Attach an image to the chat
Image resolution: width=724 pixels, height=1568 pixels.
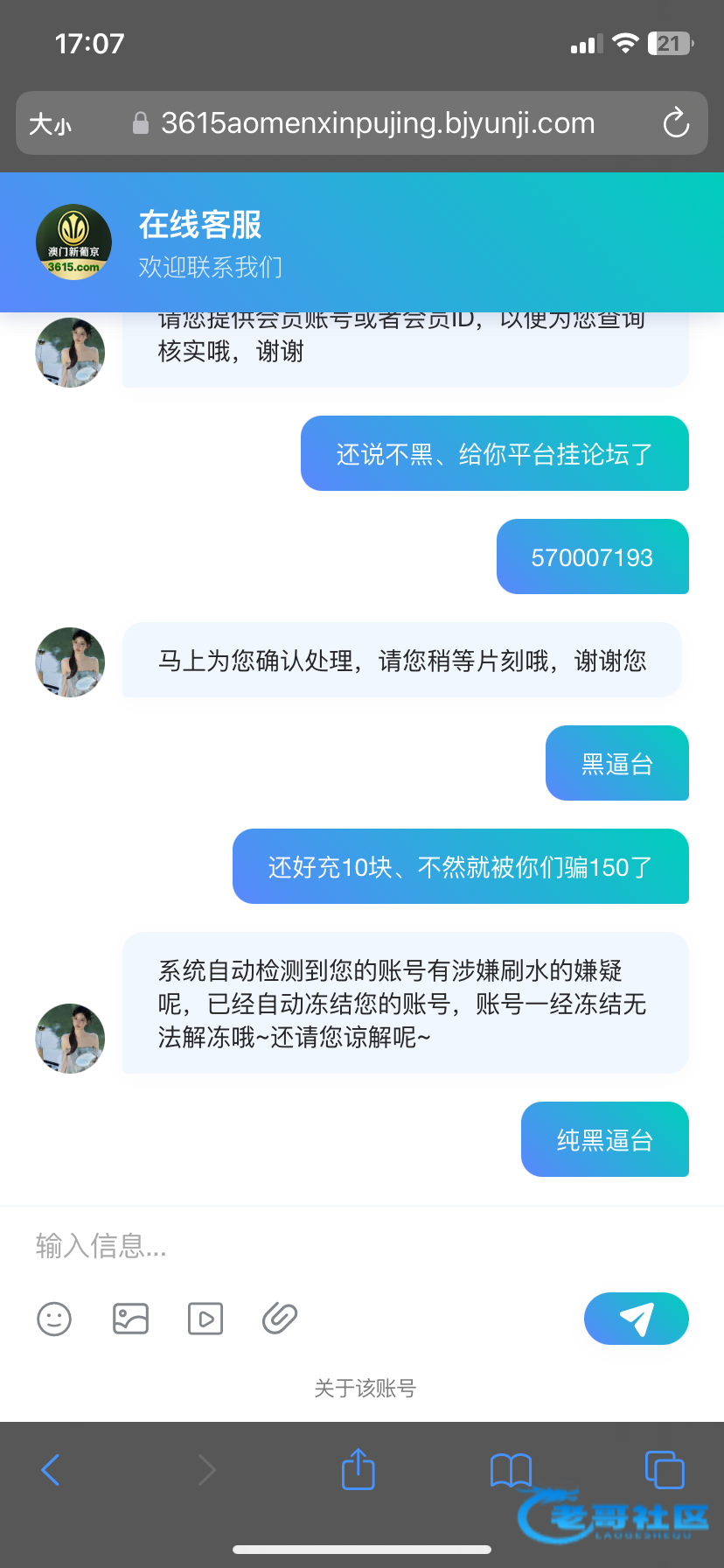130,1319
